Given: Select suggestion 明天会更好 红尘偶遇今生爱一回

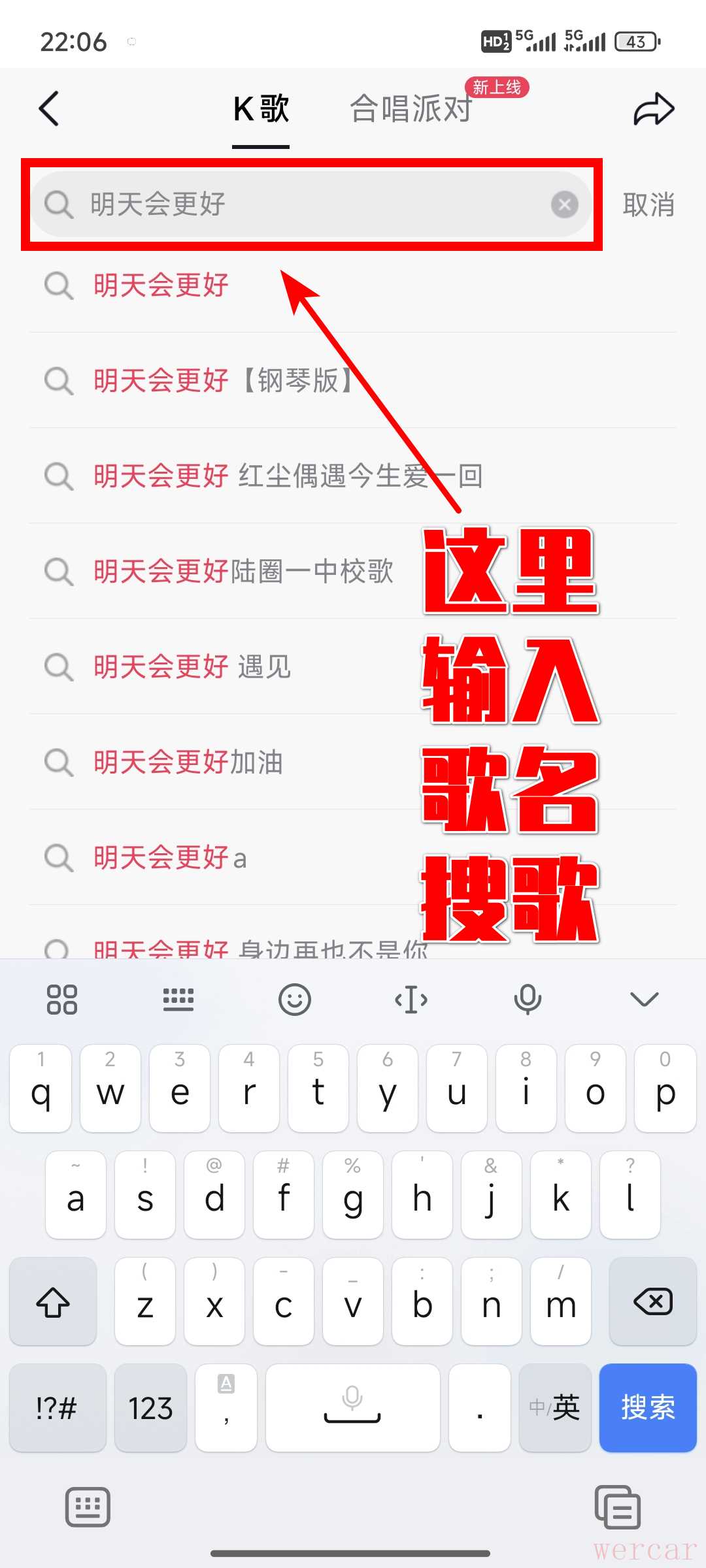Looking at the screenshot, I should 288,476.
